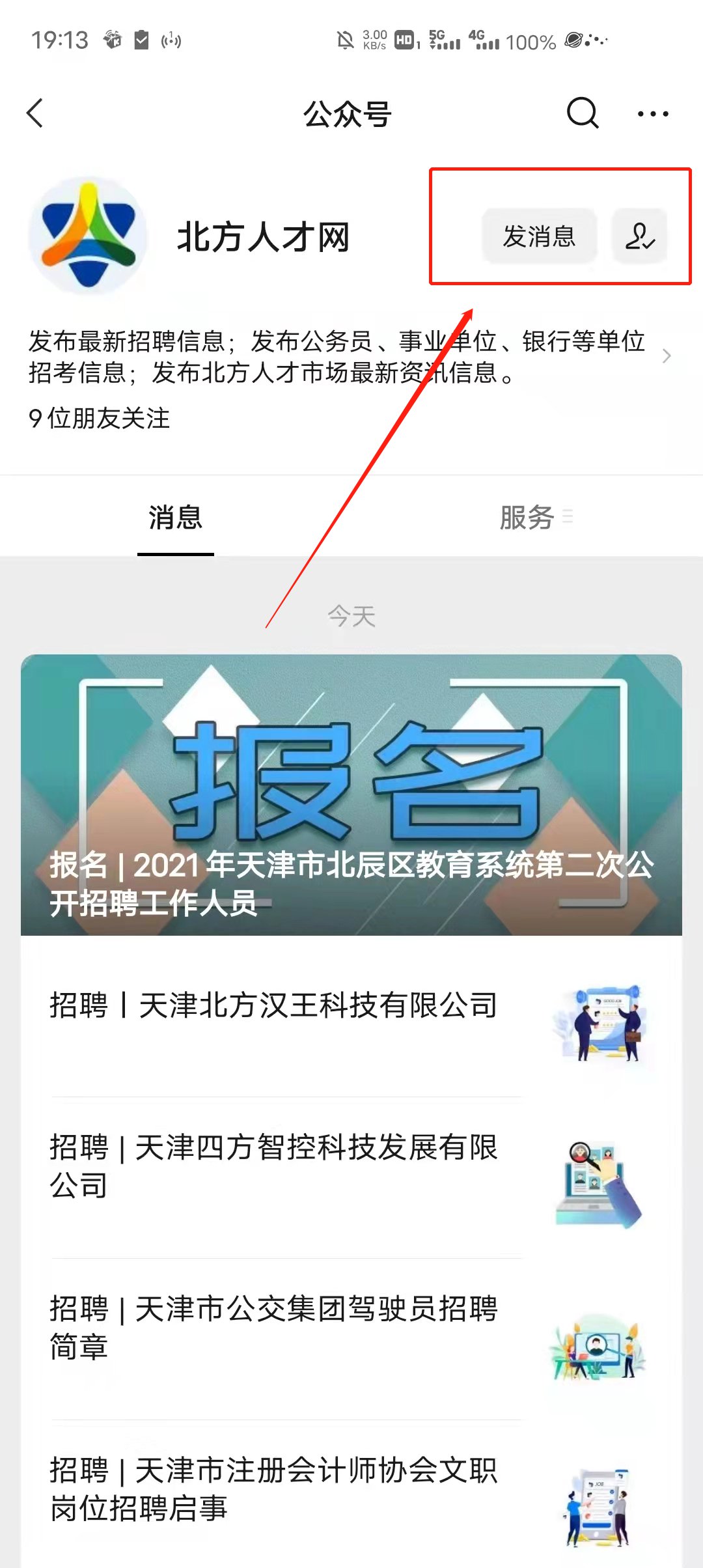Expand the account description chevron

click(666, 356)
